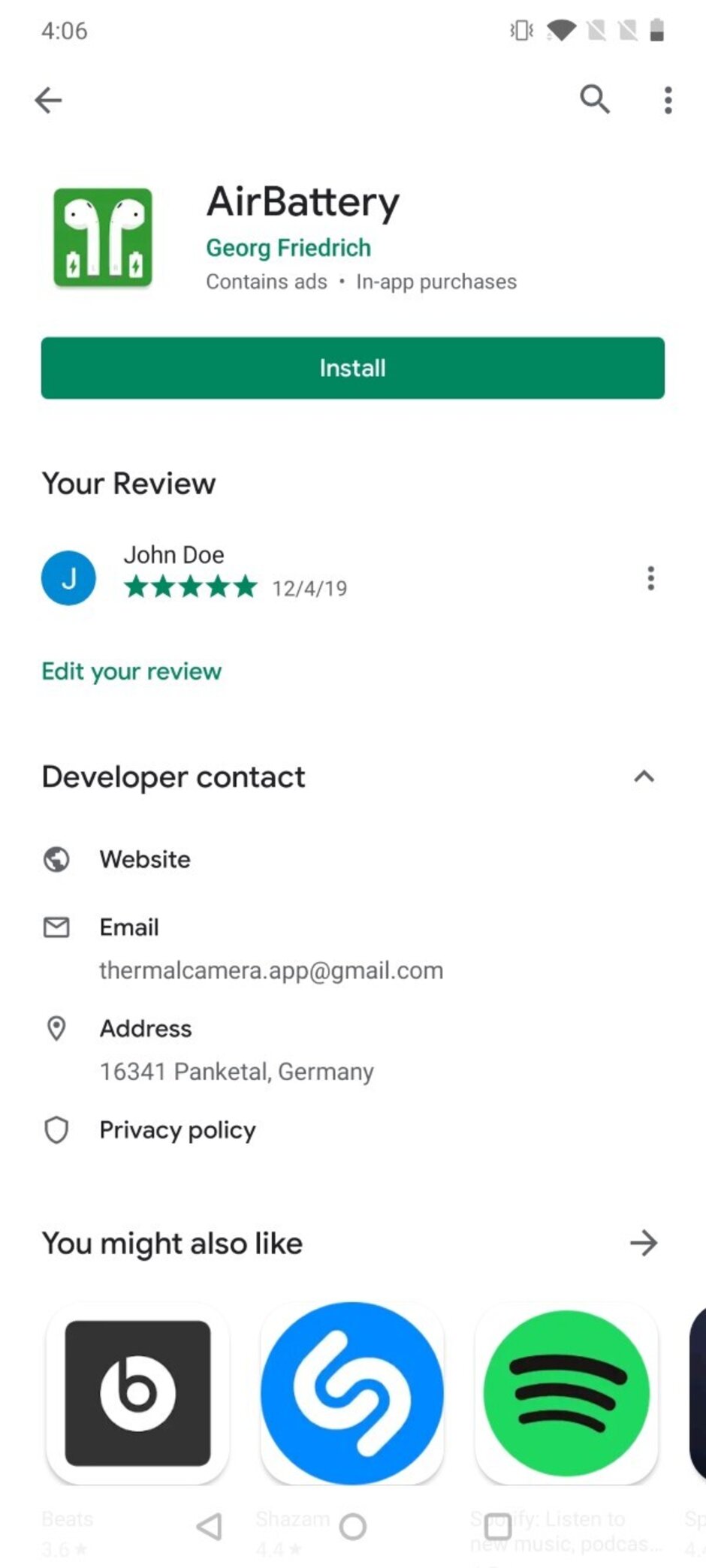Open the Spotify app card

pos(566,1393)
